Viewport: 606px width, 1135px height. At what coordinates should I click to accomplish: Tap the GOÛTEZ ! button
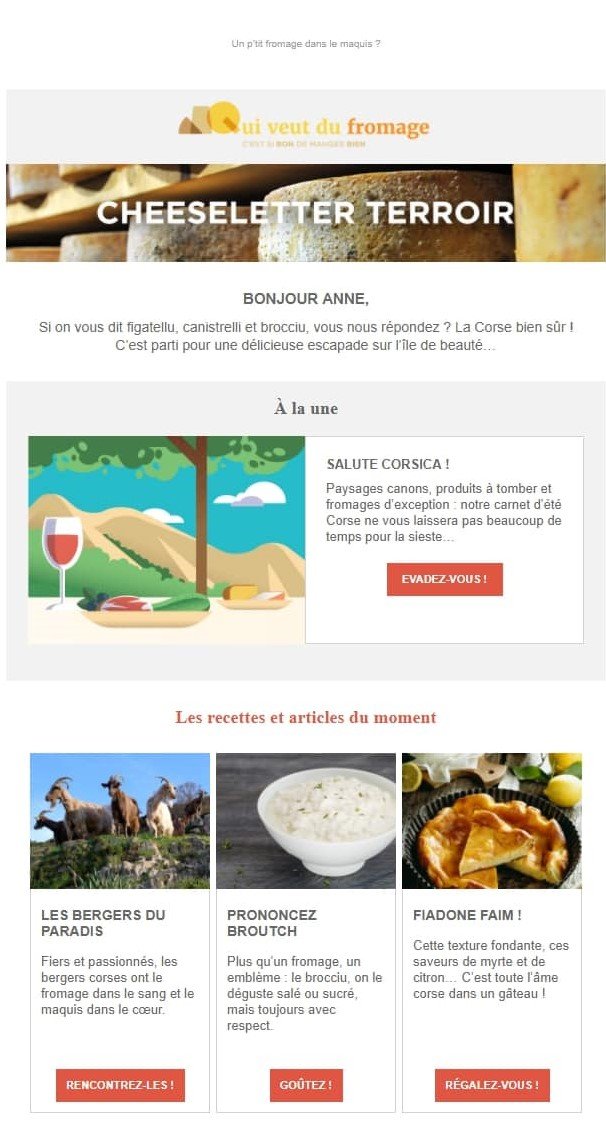coord(306,1084)
